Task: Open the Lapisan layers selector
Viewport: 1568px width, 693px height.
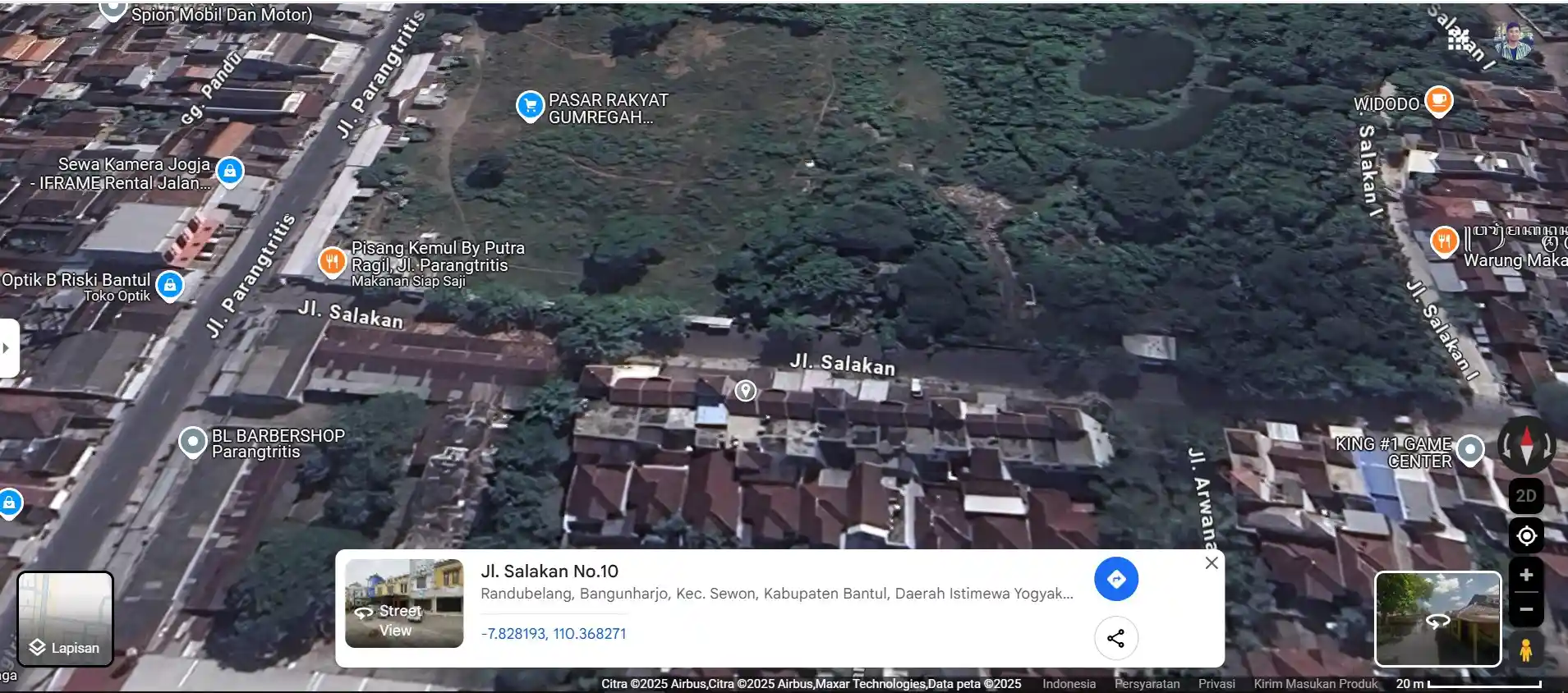Action: pos(65,619)
